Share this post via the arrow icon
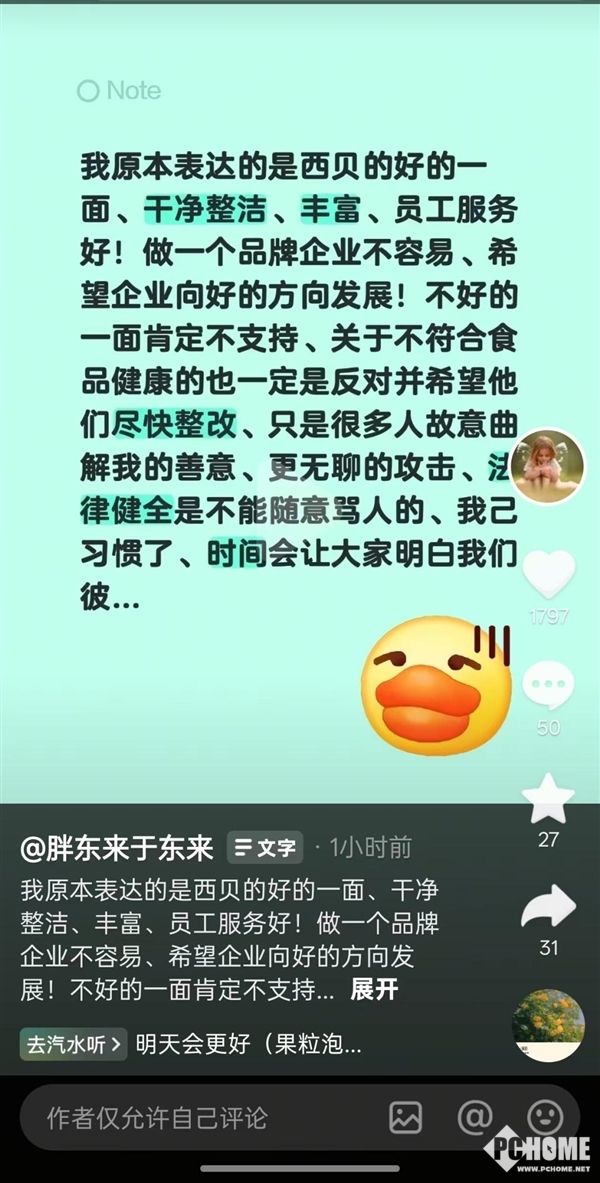Image resolution: width=600 pixels, height=1183 pixels. pos(548,907)
